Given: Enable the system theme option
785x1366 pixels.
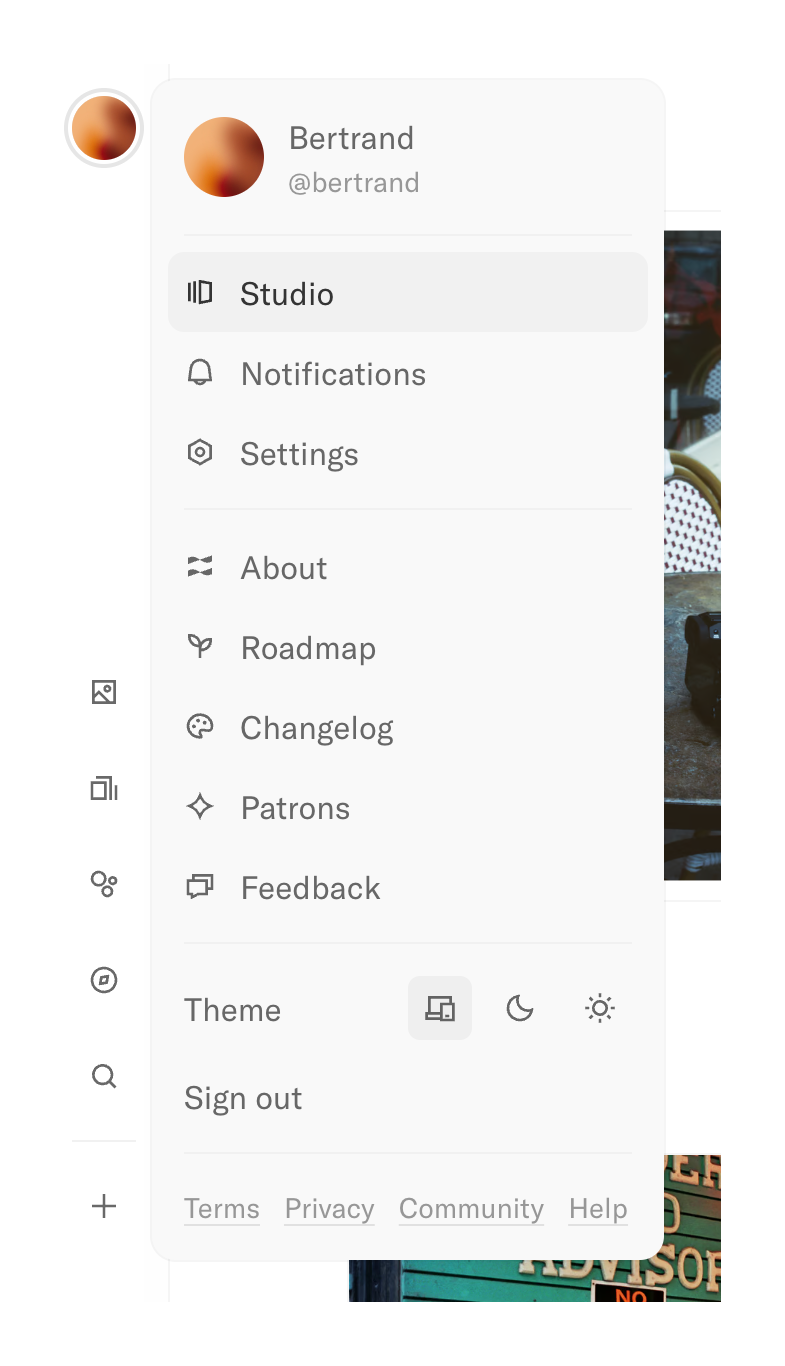Looking at the screenshot, I should coord(440,1008).
